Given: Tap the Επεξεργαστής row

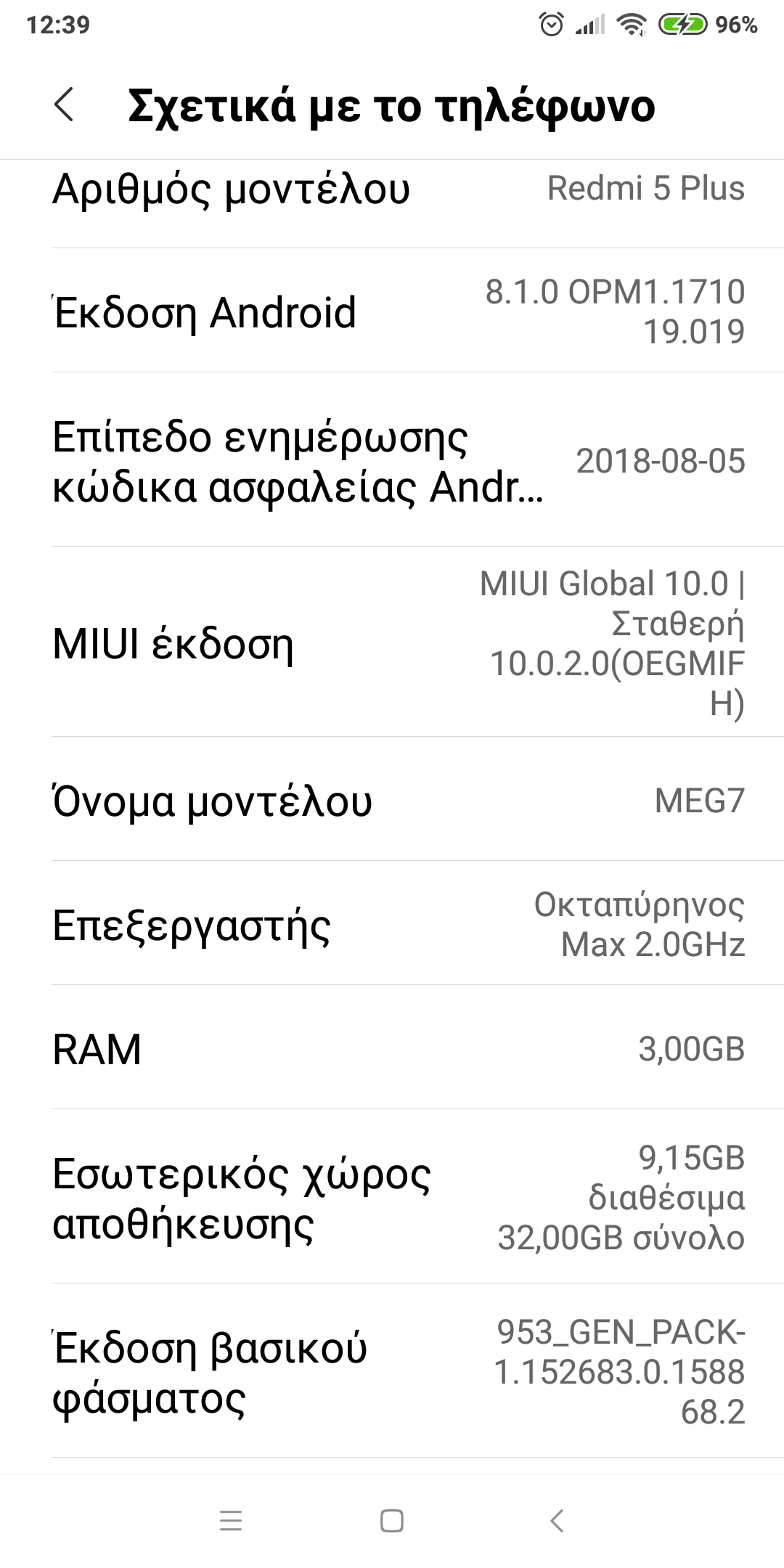Looking at the screenshot, I should (392, 925).
